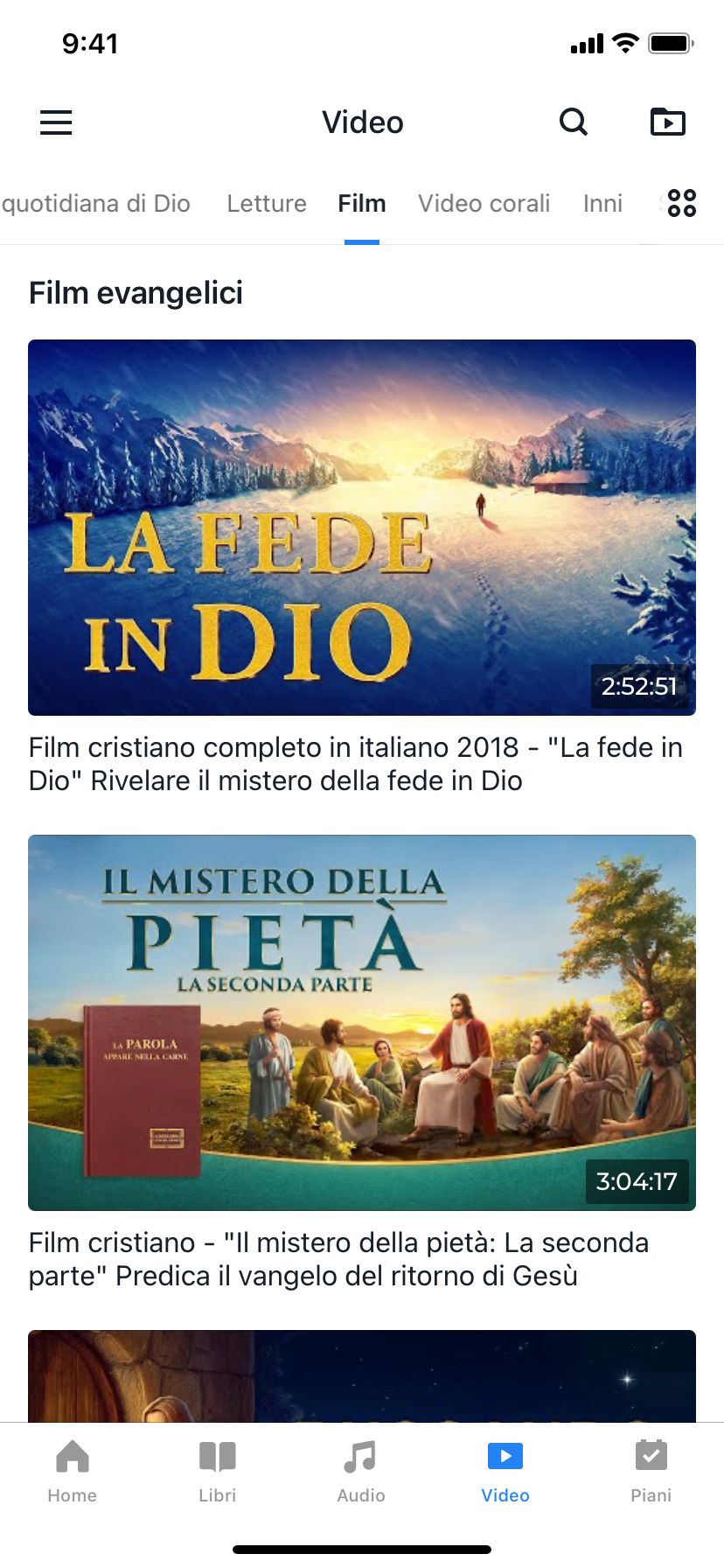
Task: Open the hamburger drawer menu
Action: 56,122
